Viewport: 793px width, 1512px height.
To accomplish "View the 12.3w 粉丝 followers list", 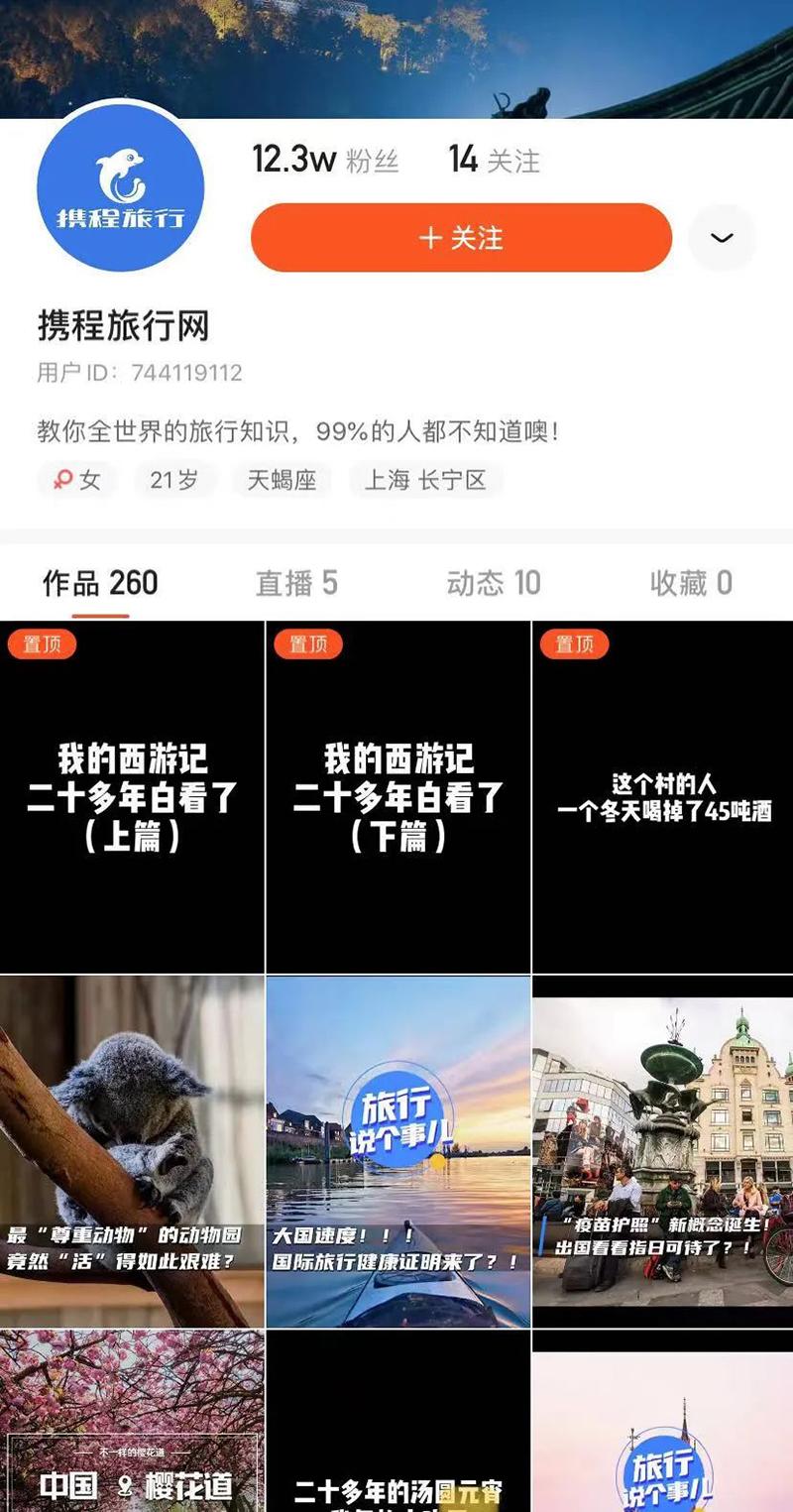I will 325,160.
